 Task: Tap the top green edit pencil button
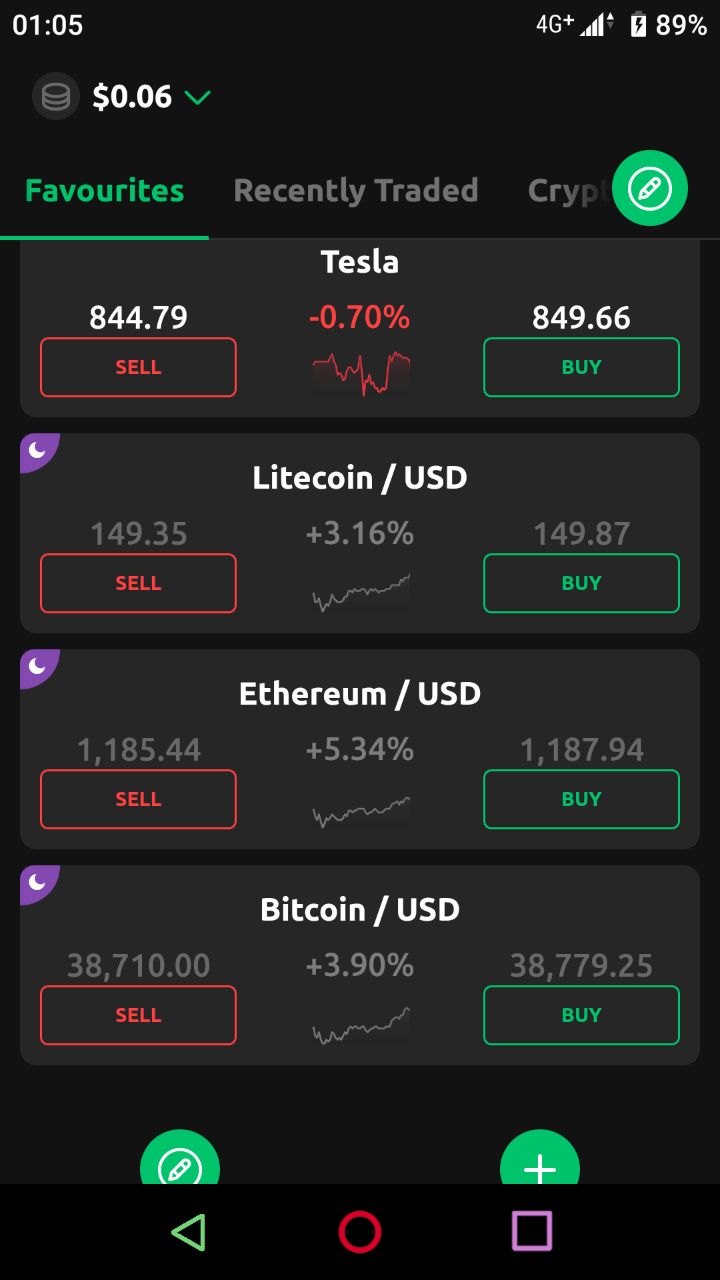650,187
